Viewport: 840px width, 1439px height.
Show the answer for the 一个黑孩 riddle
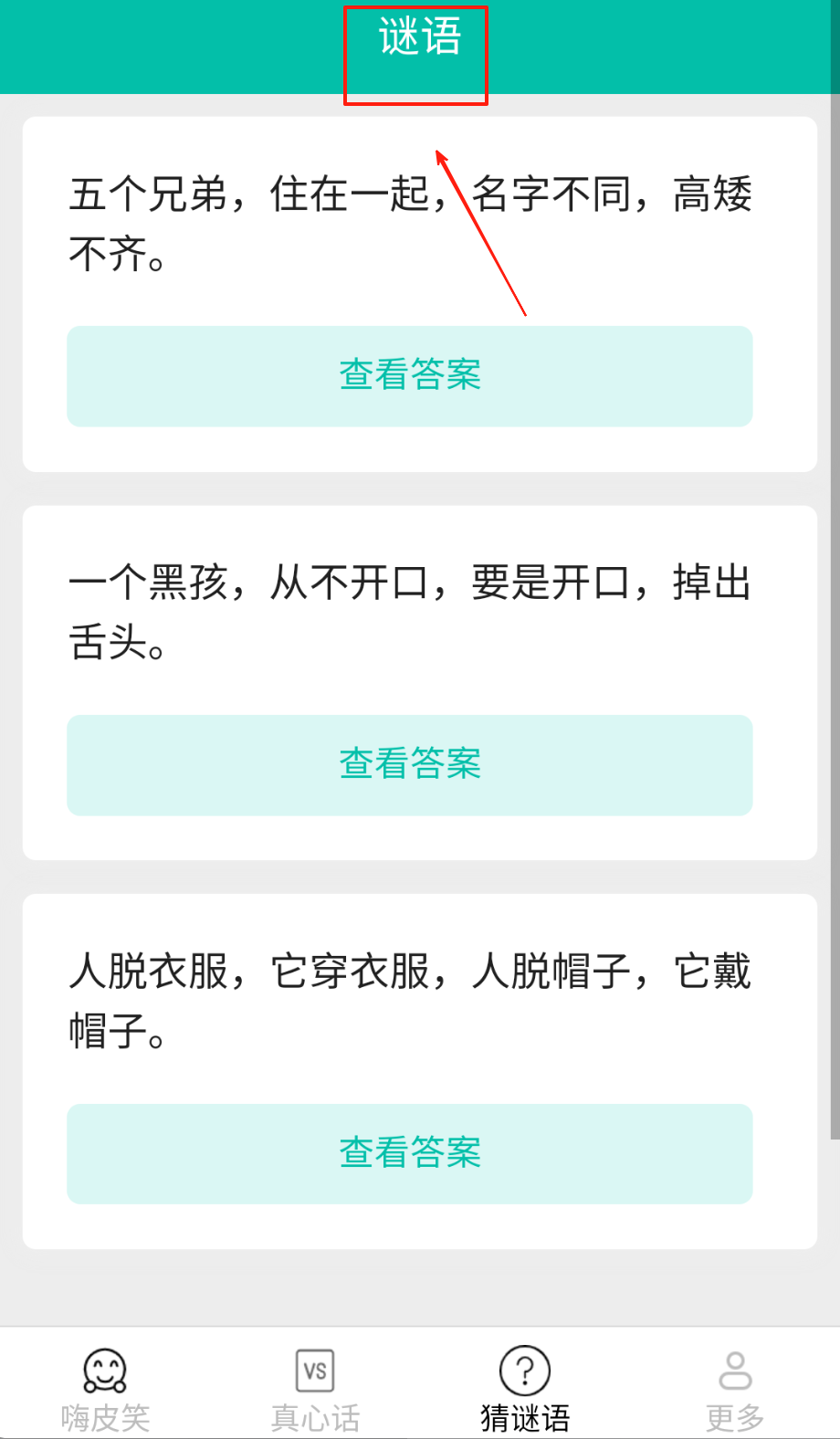(x=410, y=764)
